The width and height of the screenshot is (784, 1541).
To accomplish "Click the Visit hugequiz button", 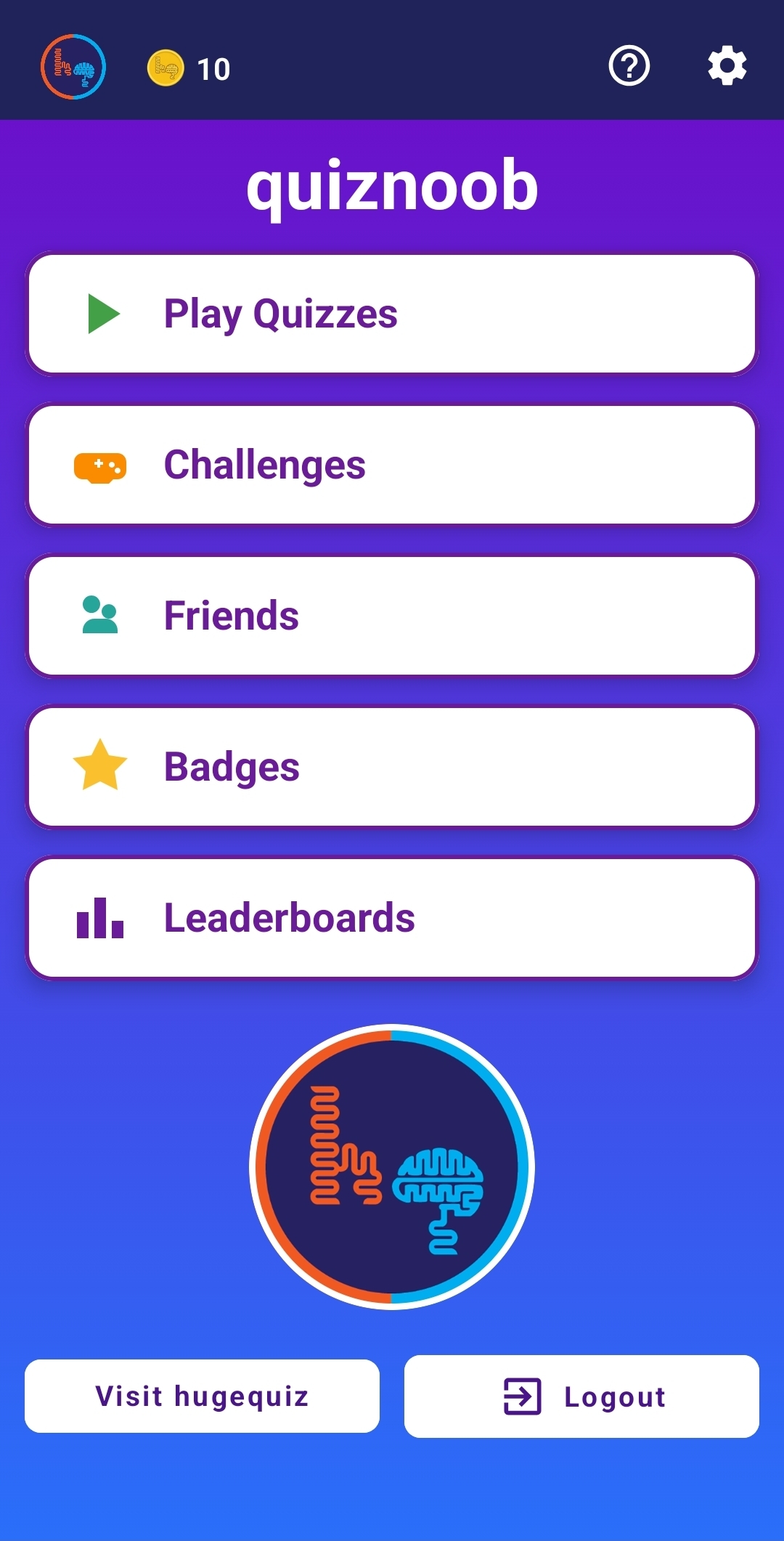I will tap(202, 1395).
